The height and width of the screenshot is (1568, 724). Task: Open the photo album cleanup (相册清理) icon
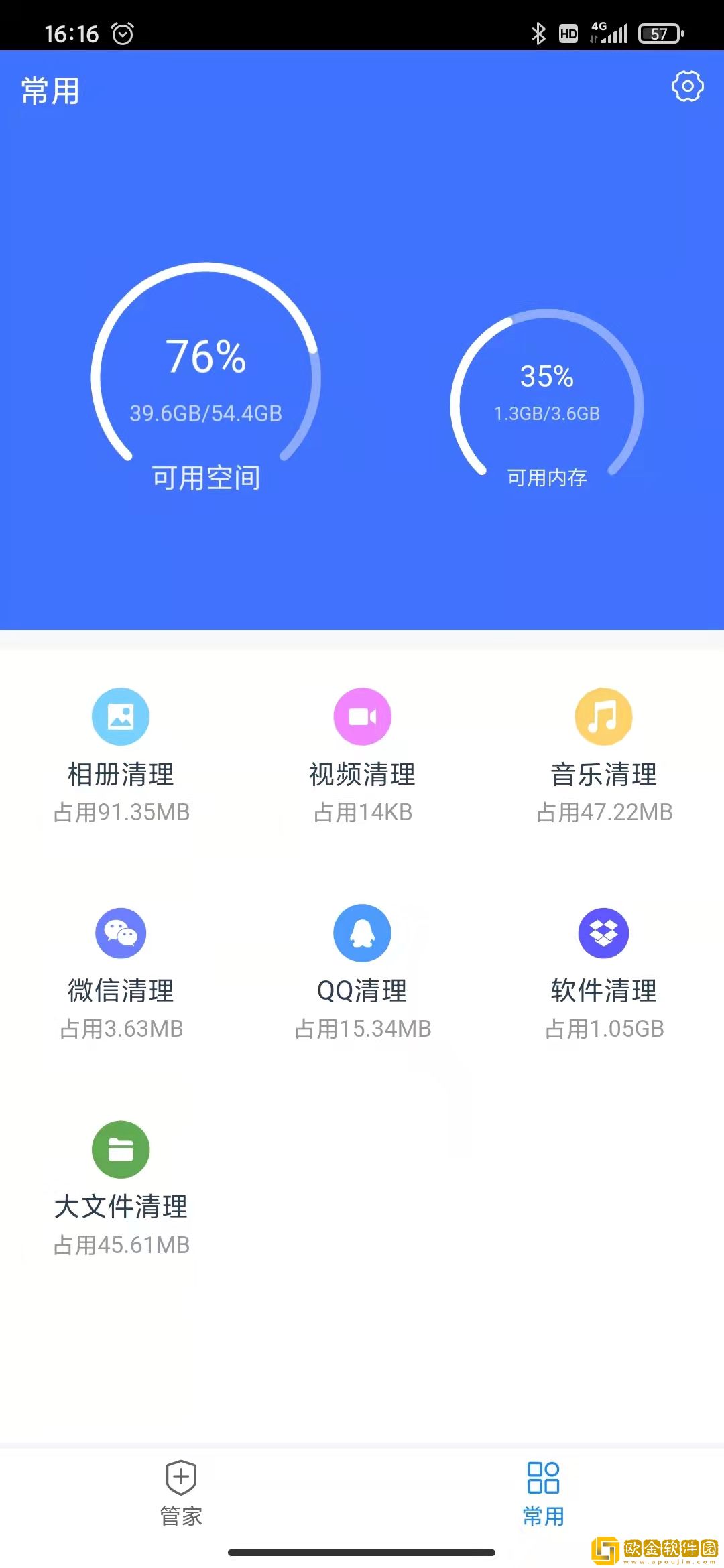point(121,716)
